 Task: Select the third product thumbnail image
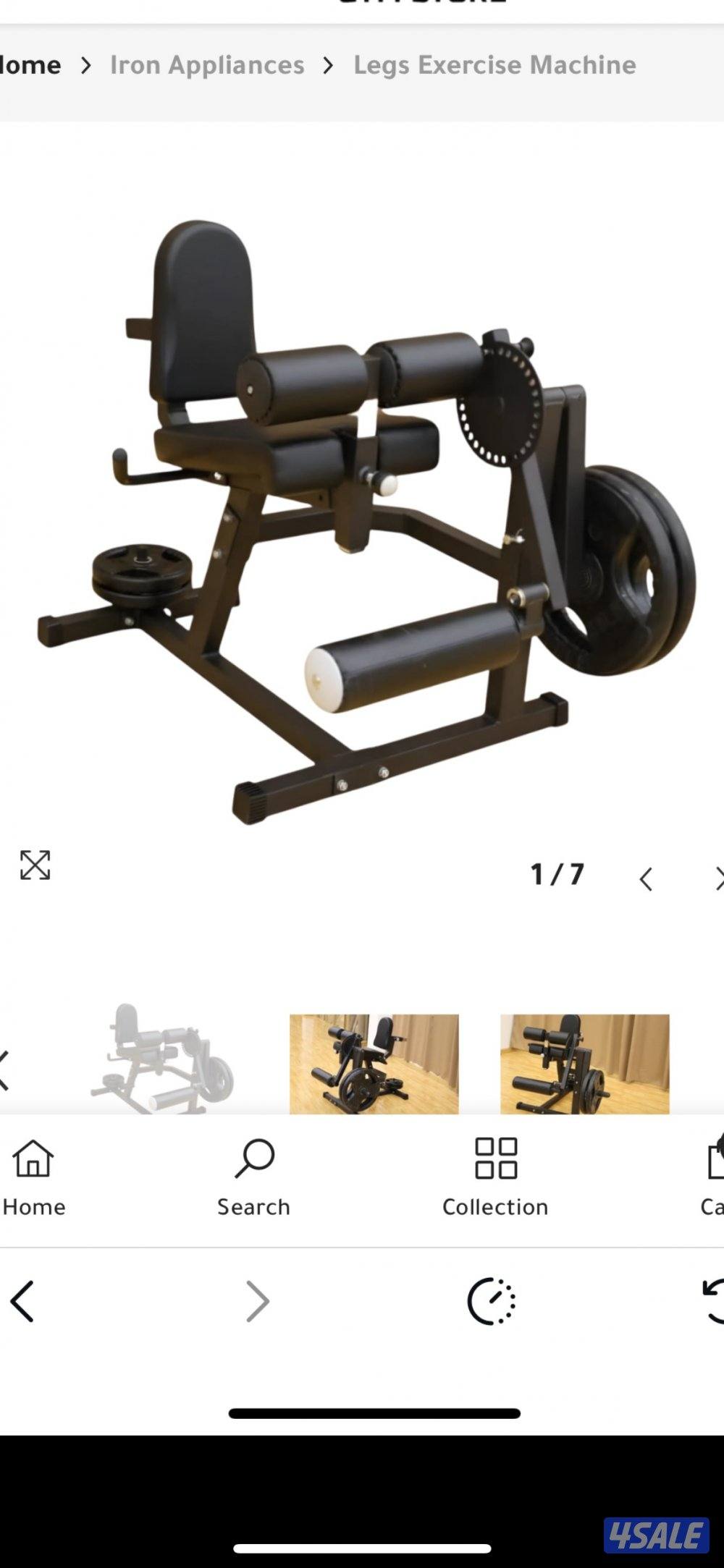pyautogui.click(x=584, y=1063)
